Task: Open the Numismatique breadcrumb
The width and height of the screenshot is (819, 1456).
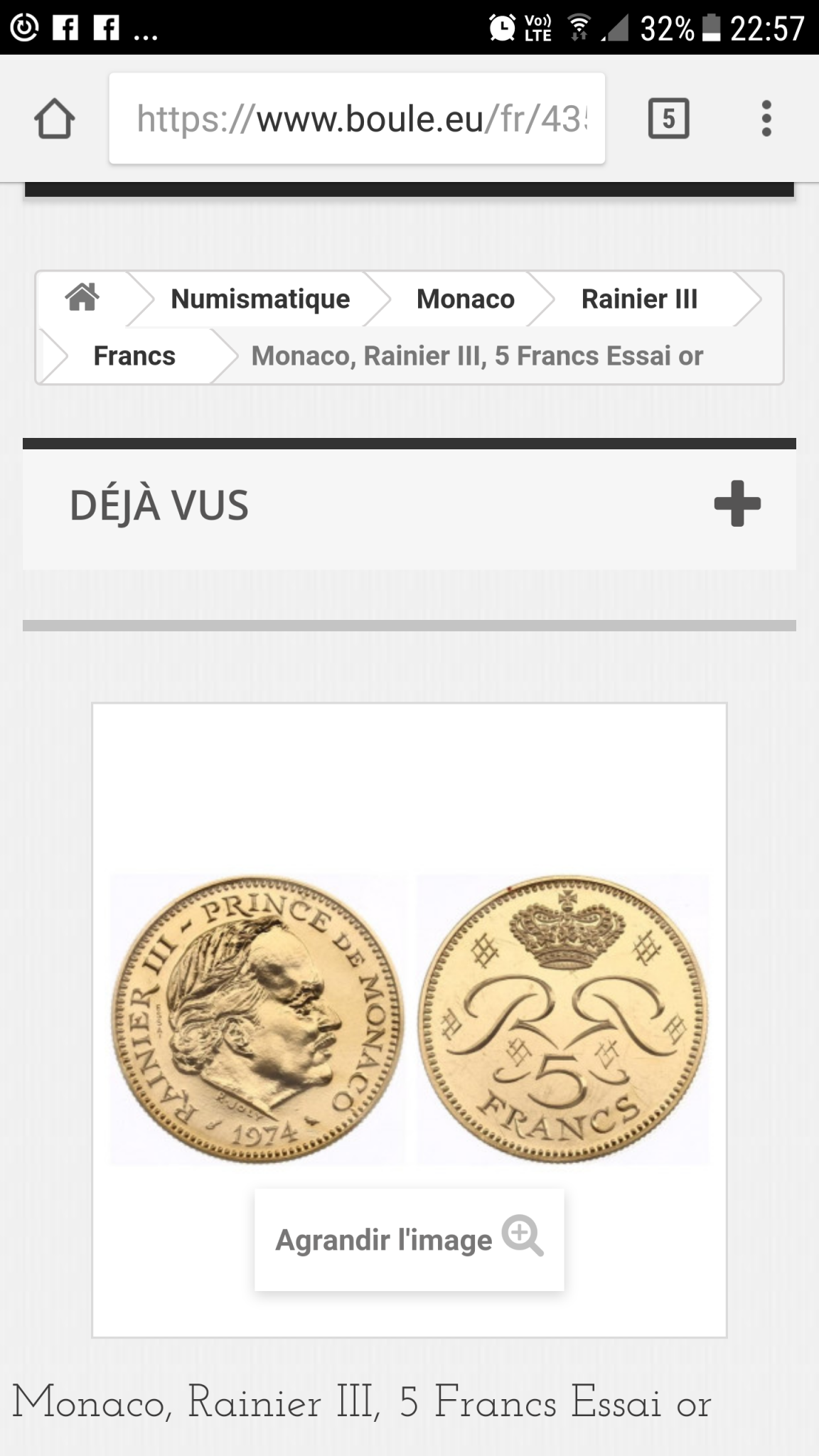Action: 260,299
